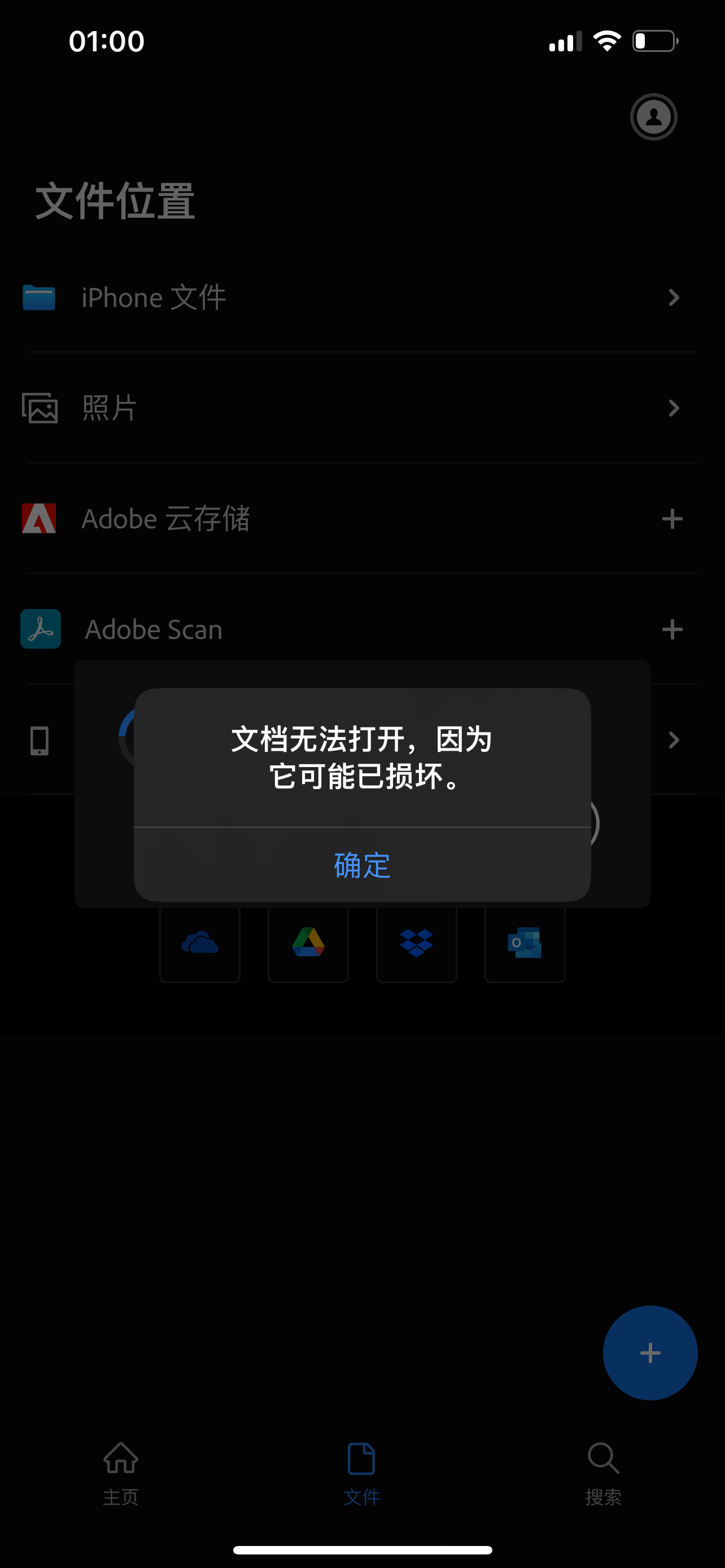Screen dimensions: 725x1568
Task: Tap the blue plus floating button
Action: click(649, 1352)
